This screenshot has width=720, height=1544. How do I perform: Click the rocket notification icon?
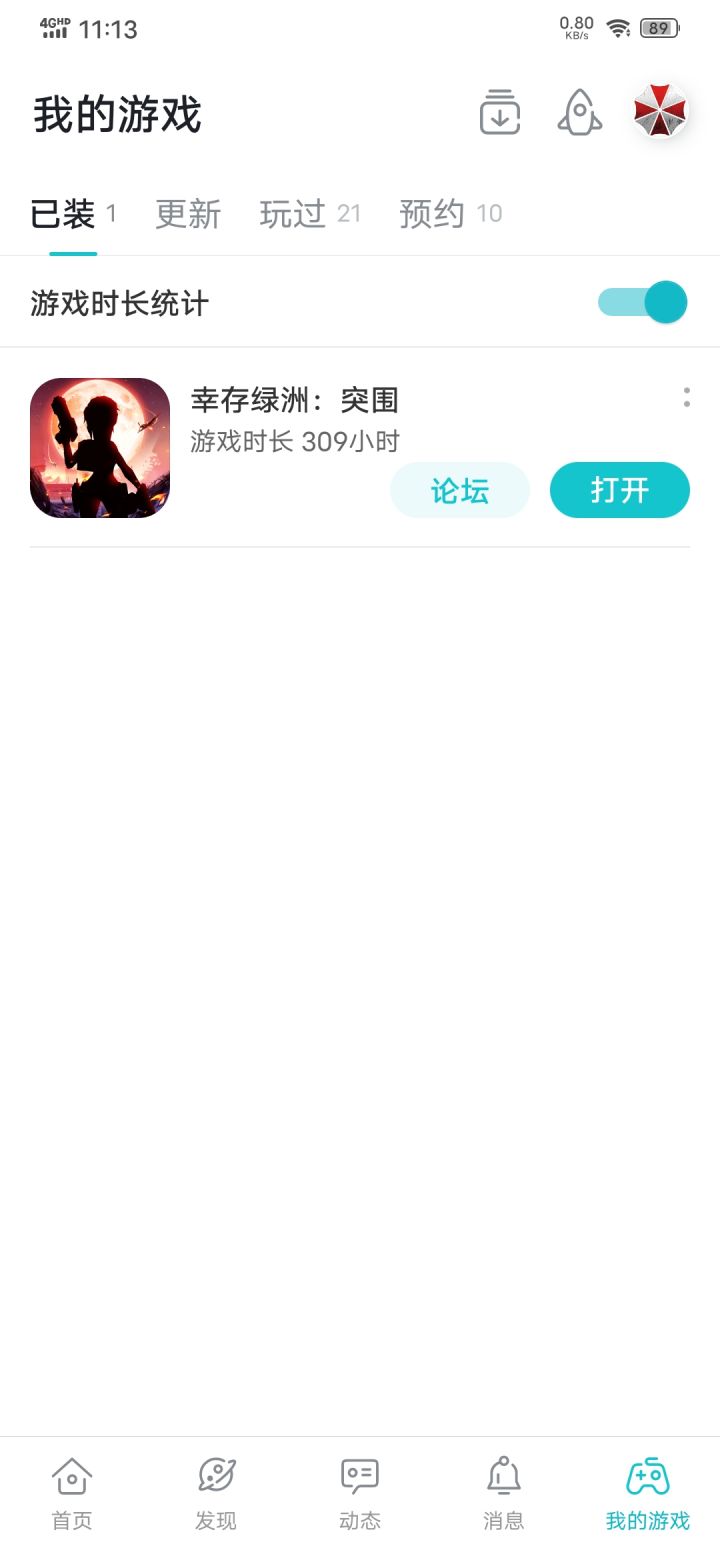coord(579,113)
